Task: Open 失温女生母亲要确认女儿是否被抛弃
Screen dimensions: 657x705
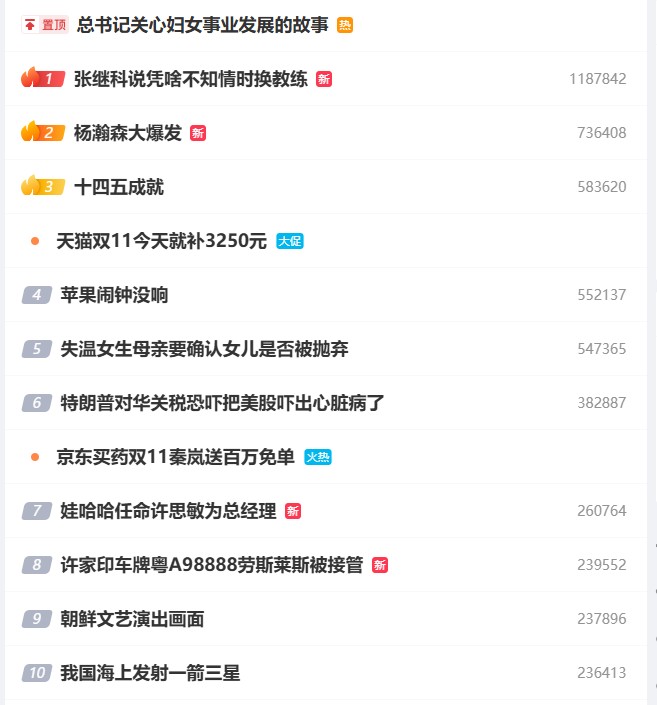Action: click(204, 349)
